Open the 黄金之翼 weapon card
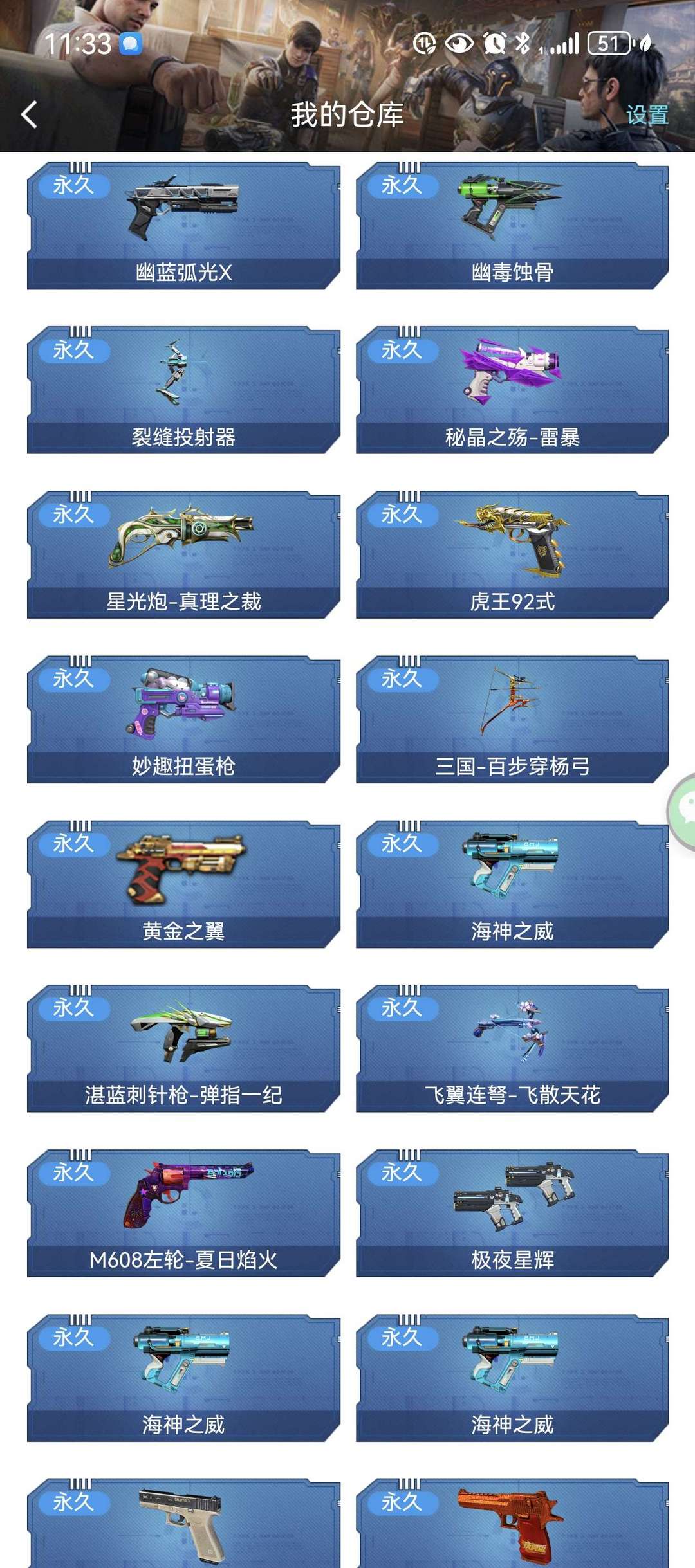 click(x=183, y=884)
